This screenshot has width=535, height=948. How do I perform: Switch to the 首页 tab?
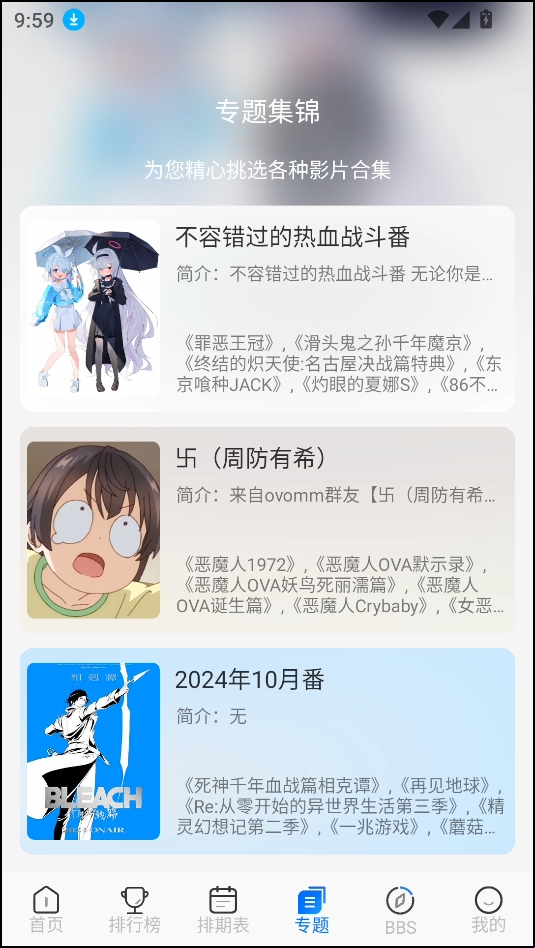(46, 910)
